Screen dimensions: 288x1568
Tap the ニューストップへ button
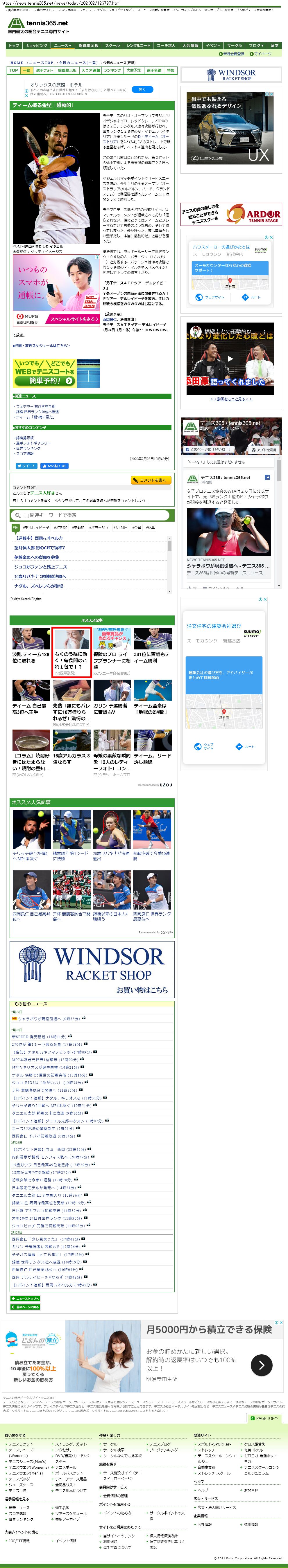tap(25, 1299)
